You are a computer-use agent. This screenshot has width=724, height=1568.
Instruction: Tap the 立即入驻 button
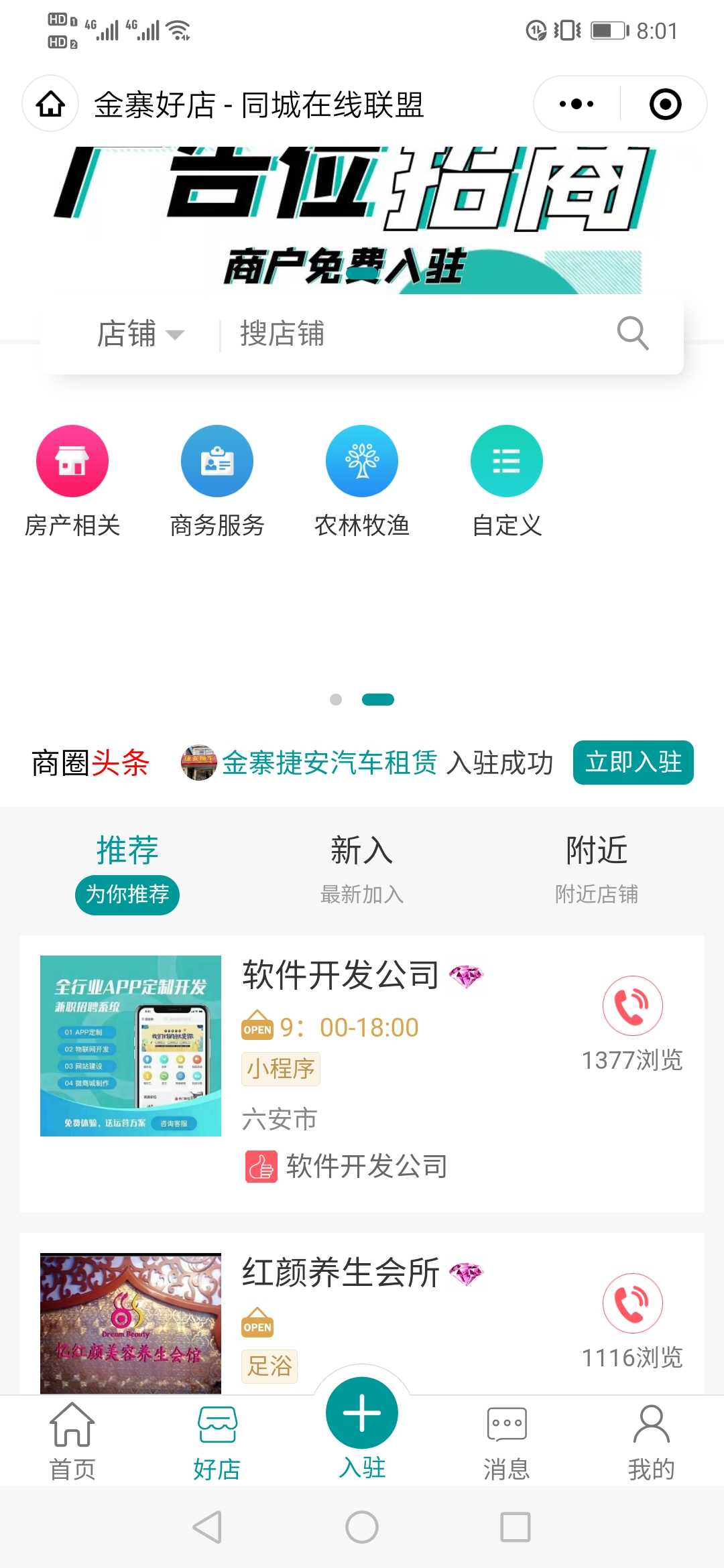pyautogui.click(x=633, y=763)
